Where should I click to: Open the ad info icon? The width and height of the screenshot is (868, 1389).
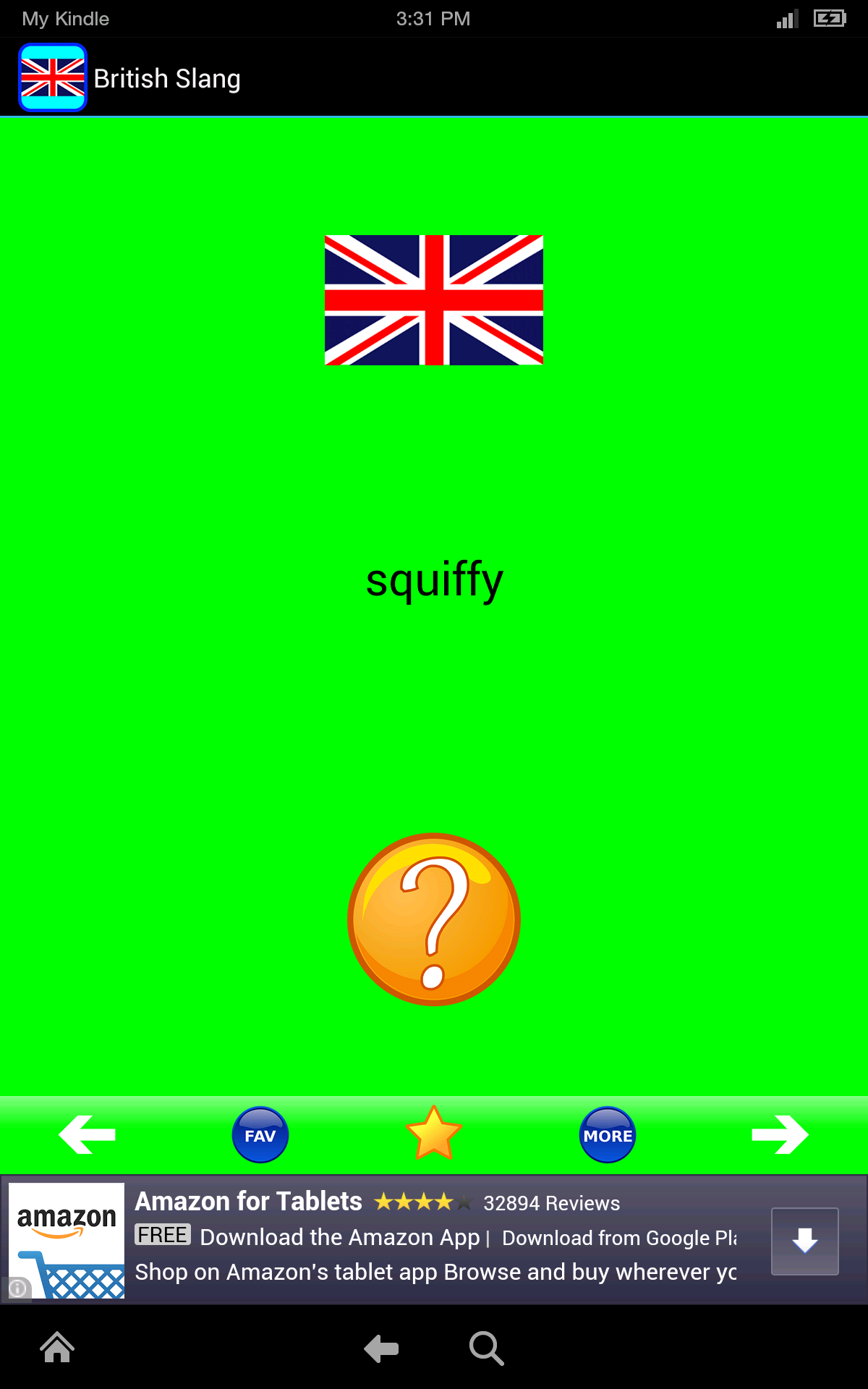click(x=17, y=1288)
